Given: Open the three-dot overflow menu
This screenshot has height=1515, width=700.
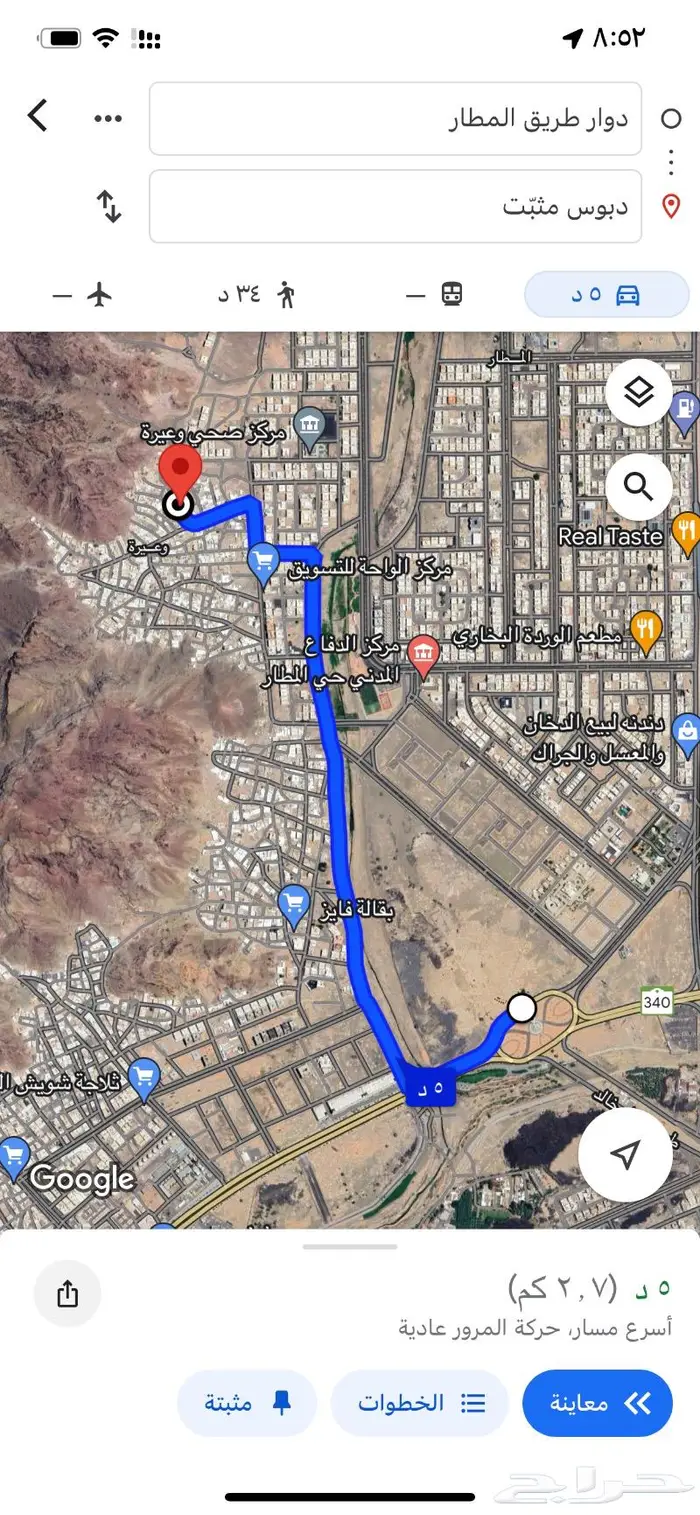Looking at the screenshot, I should click(108, 118).
